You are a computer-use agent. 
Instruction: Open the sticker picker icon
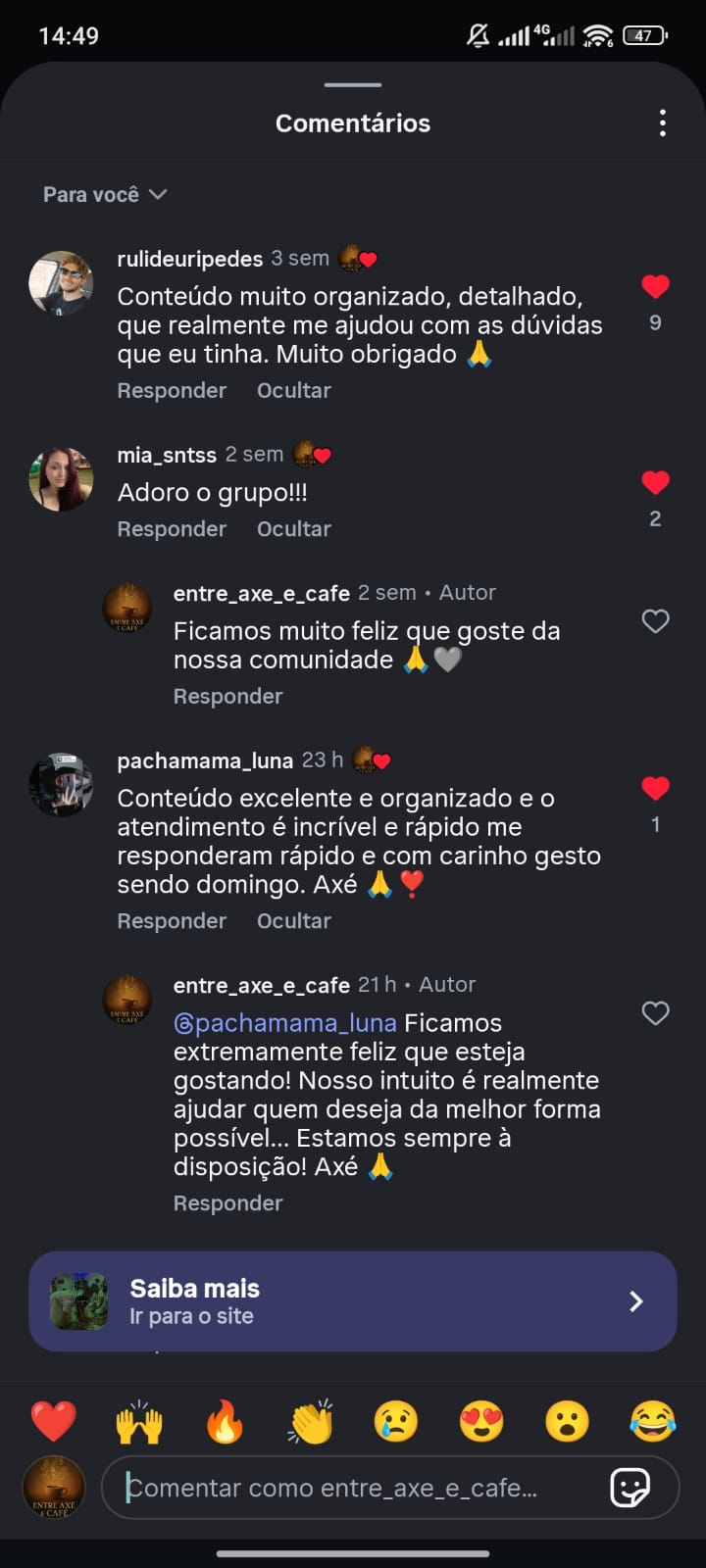coord(630,1488)
